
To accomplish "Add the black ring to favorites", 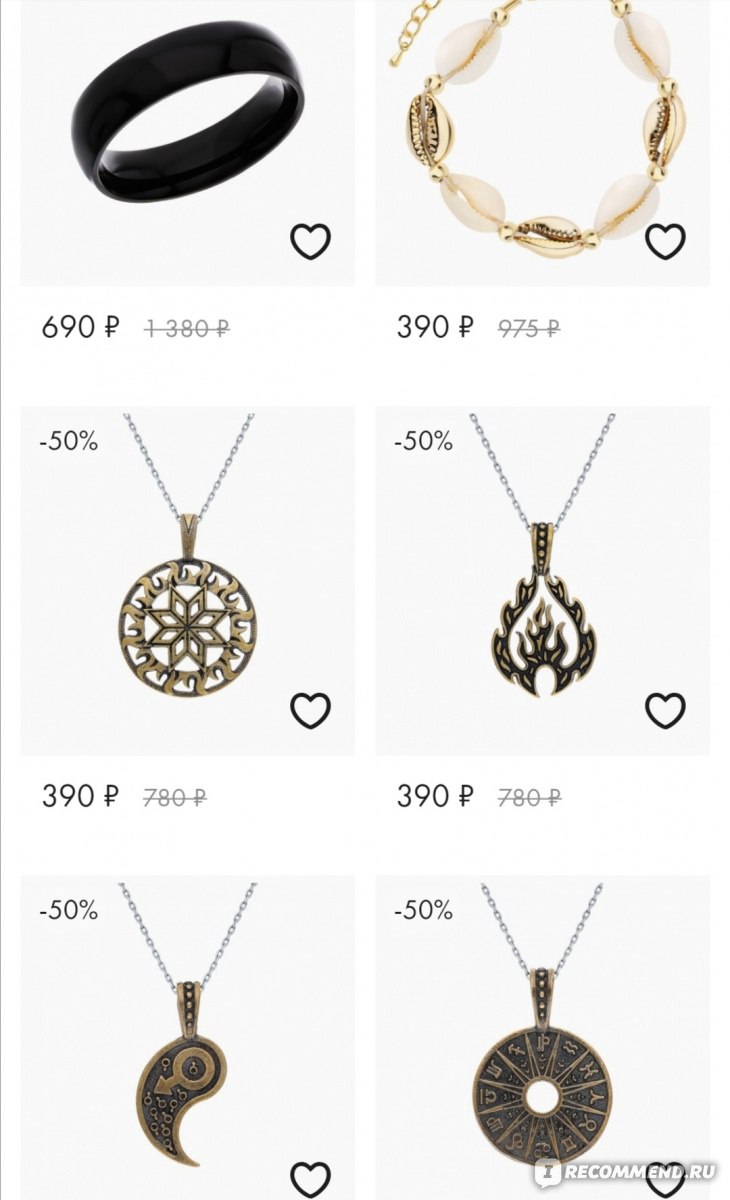I will pyautogui.click(x=310, y=241).
